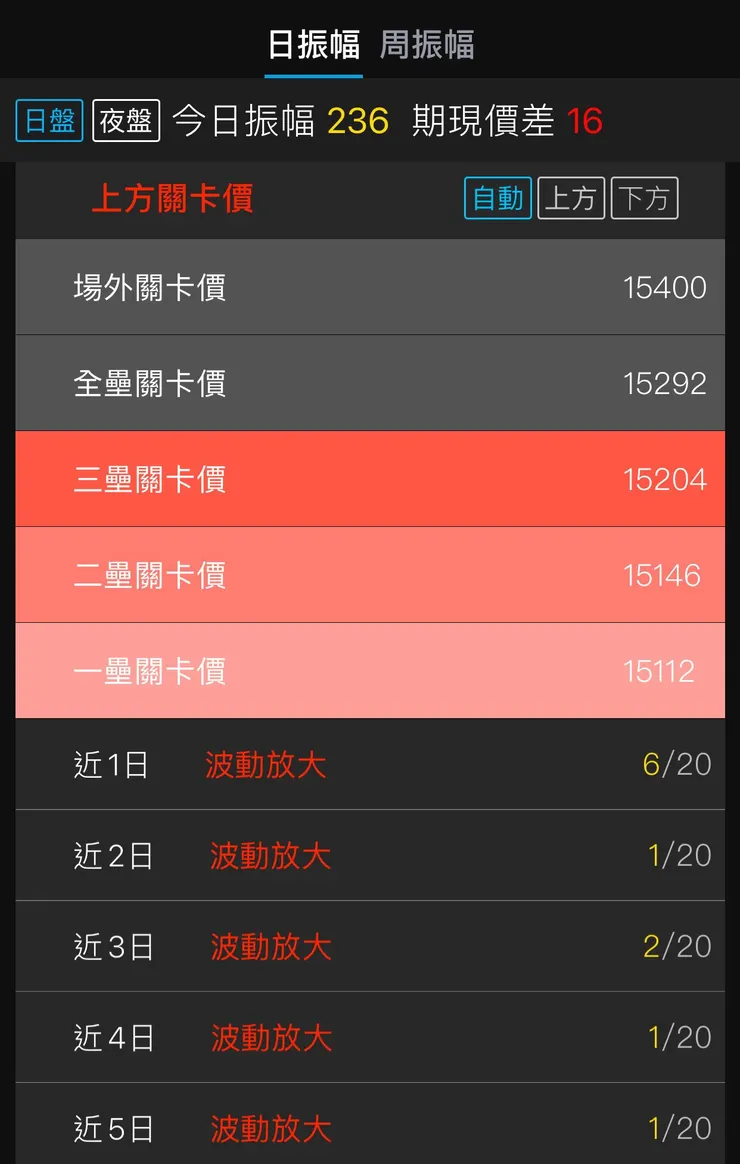The image size is (740, 1164).
Task: Select the 自動 display mode
Action: click(497, 199)
